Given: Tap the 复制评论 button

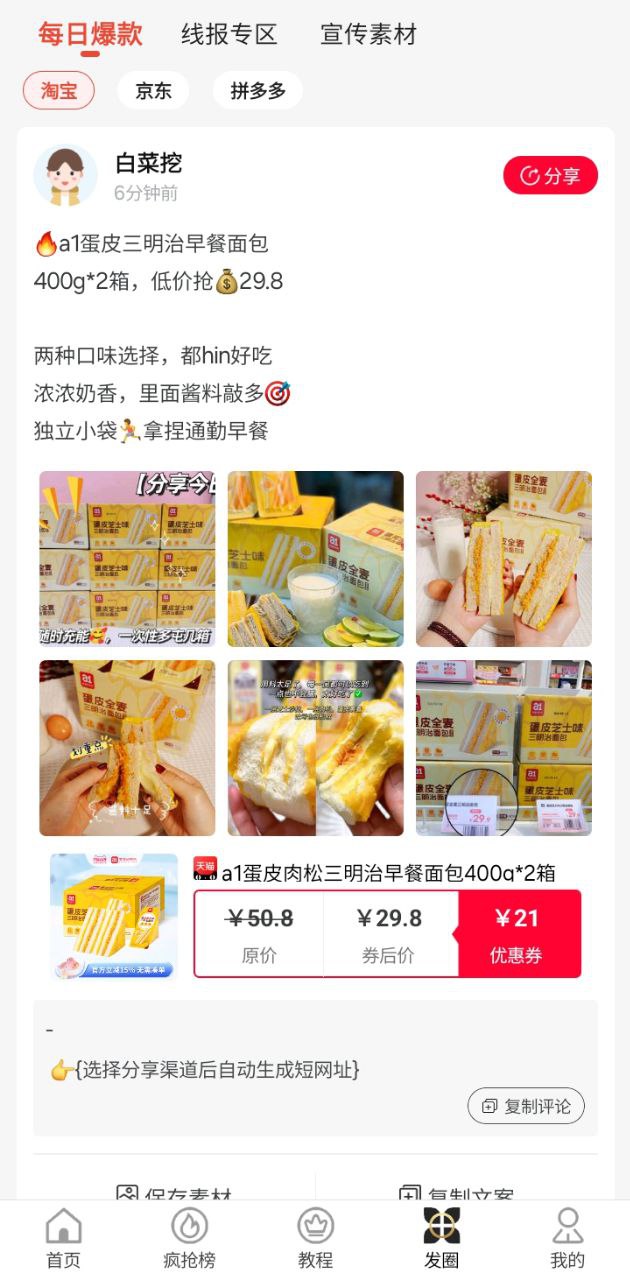Looking at the screenshot, I should [x=526, y=1106].
